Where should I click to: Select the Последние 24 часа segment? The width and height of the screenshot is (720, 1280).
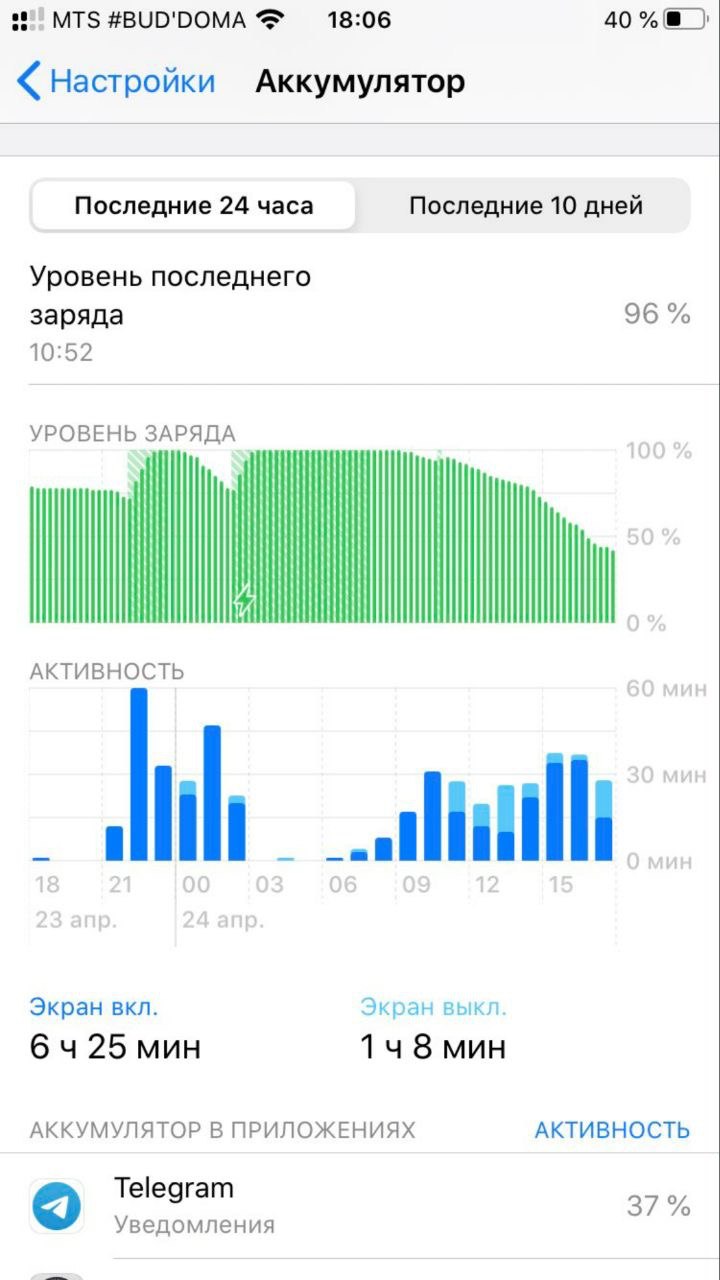click(194, 206)
